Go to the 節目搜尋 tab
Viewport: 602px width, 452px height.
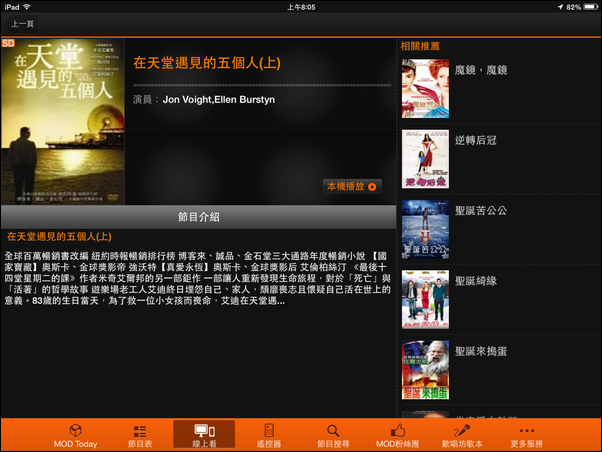tap(333, 434)
